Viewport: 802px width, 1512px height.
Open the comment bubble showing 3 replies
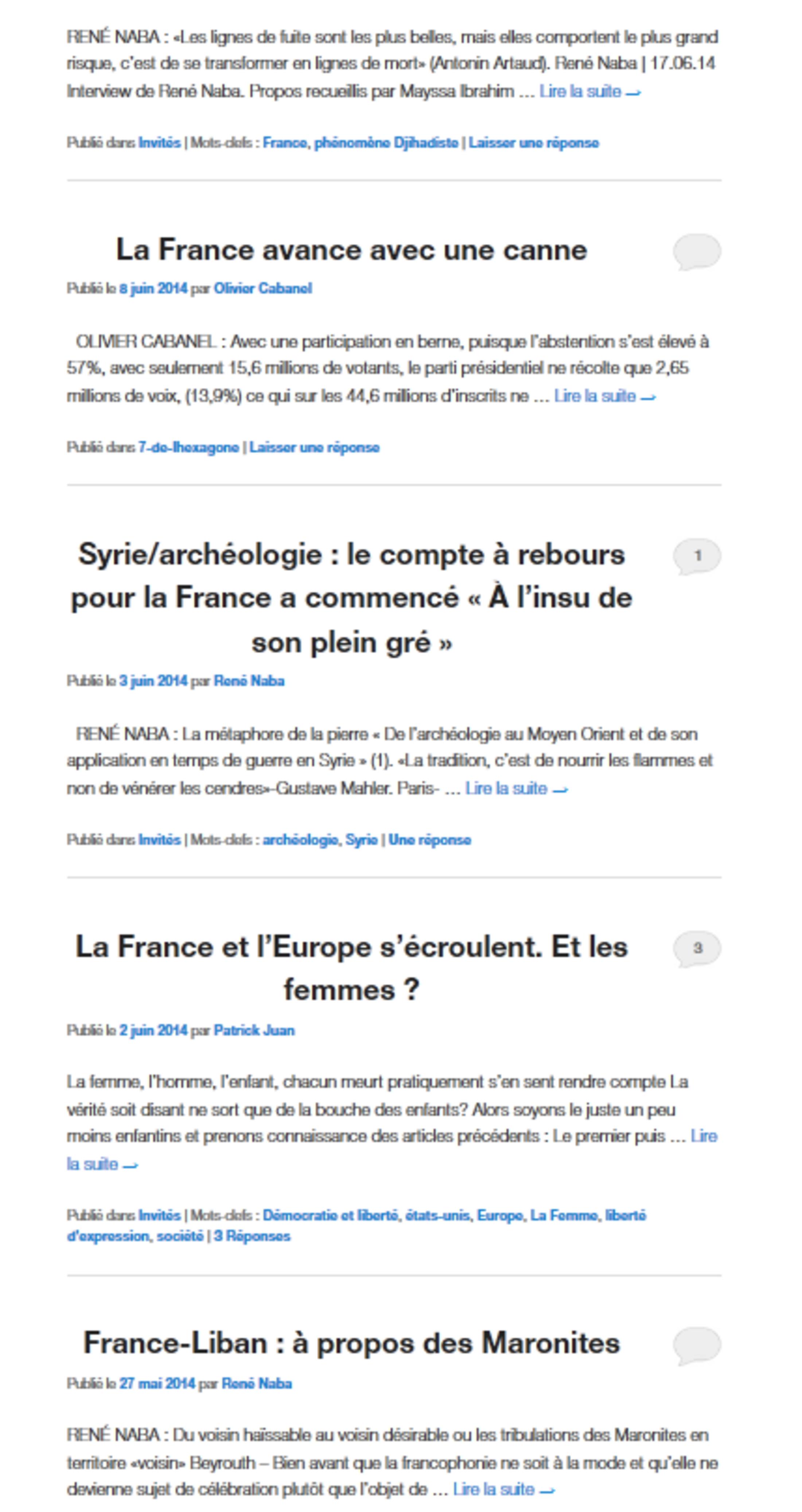coord(696,948)
